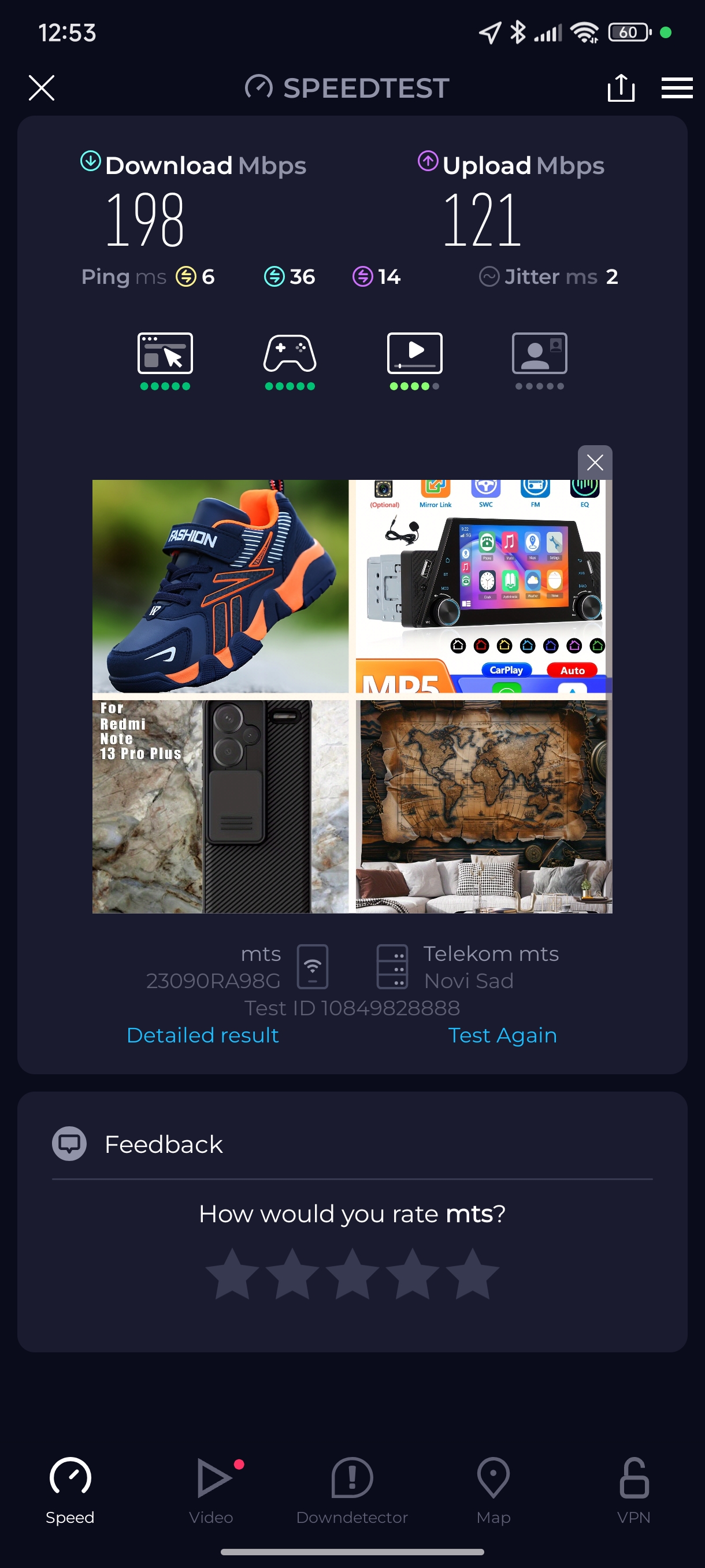Screen dimensions: 705x1568
Task: Check the video streaming experience score
Action: [x=414, y=360]
